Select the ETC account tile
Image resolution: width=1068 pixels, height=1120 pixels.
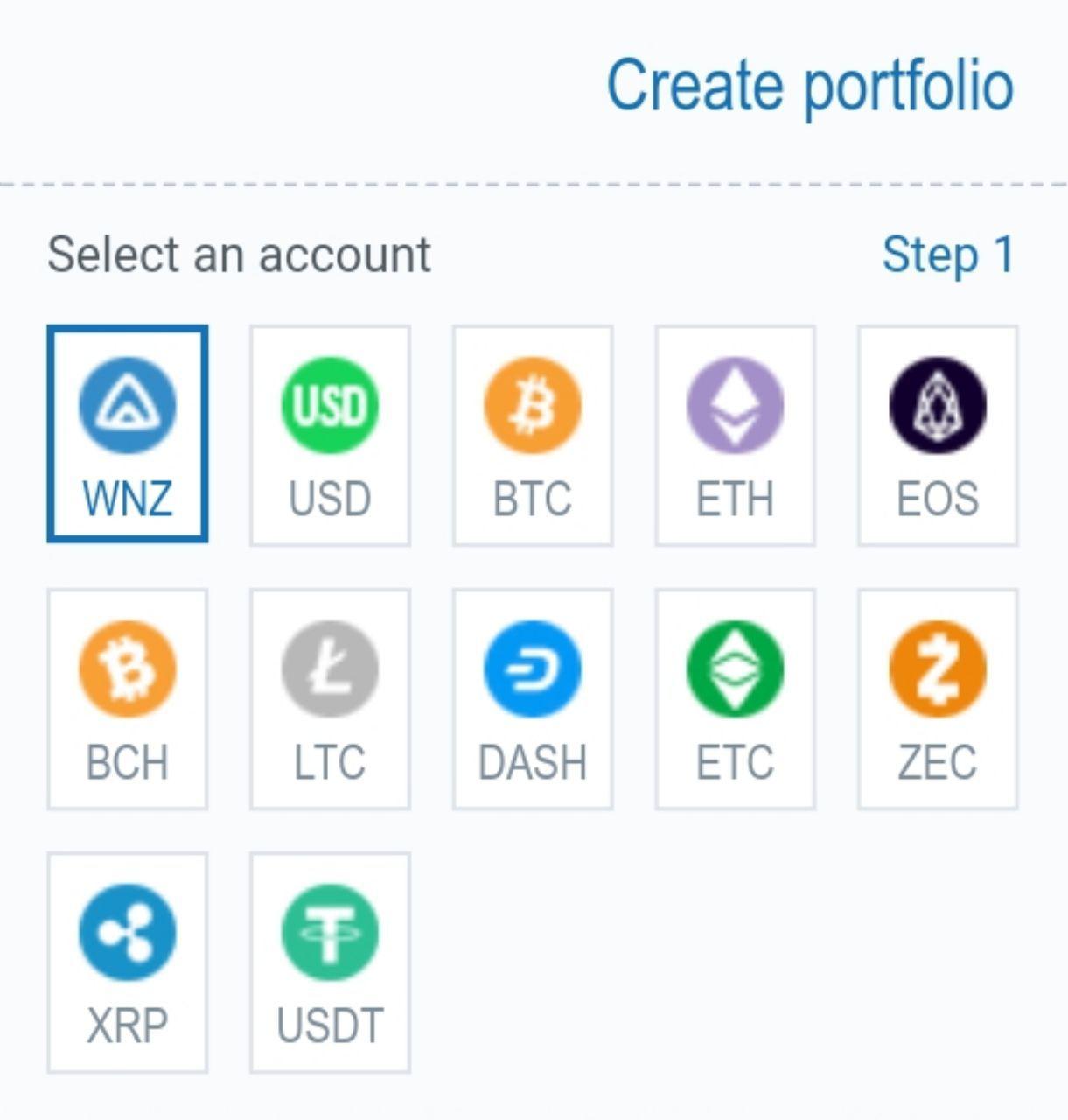tap(735, 698)
